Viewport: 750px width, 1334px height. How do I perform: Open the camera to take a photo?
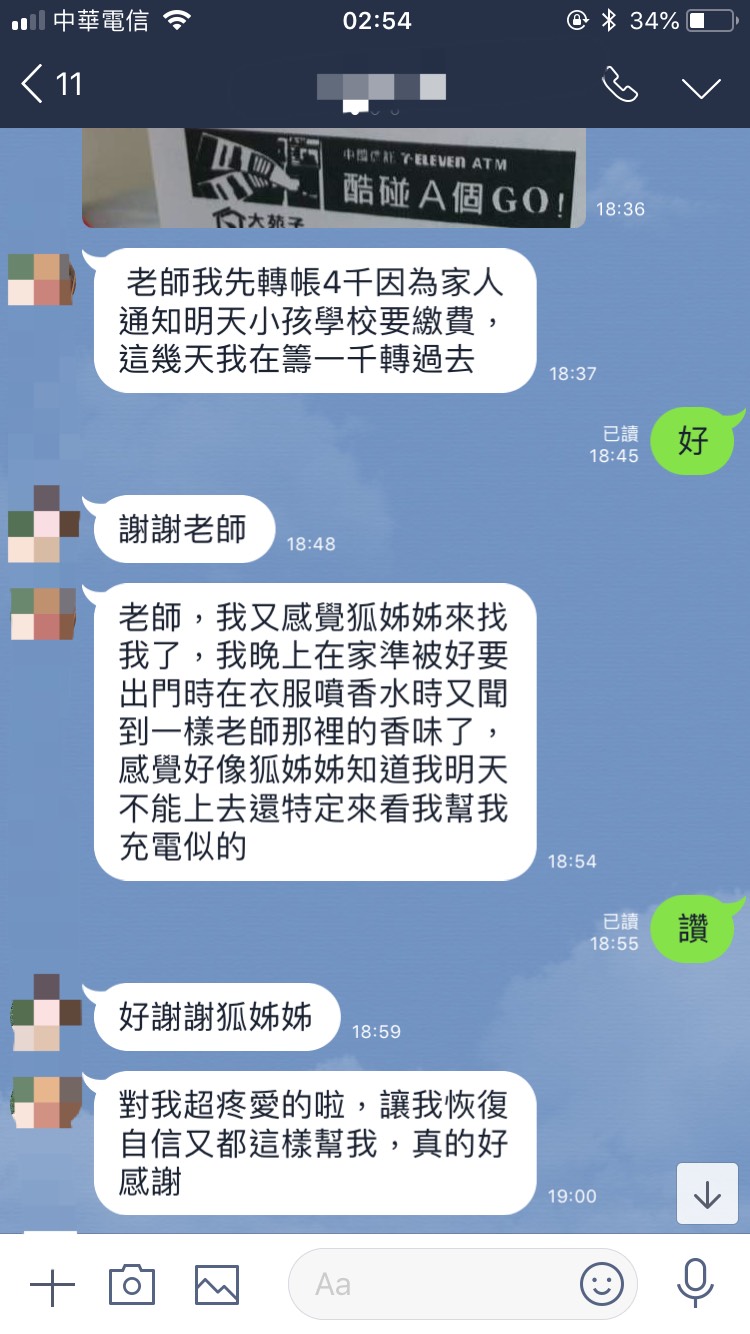(x=132, y=1284)
